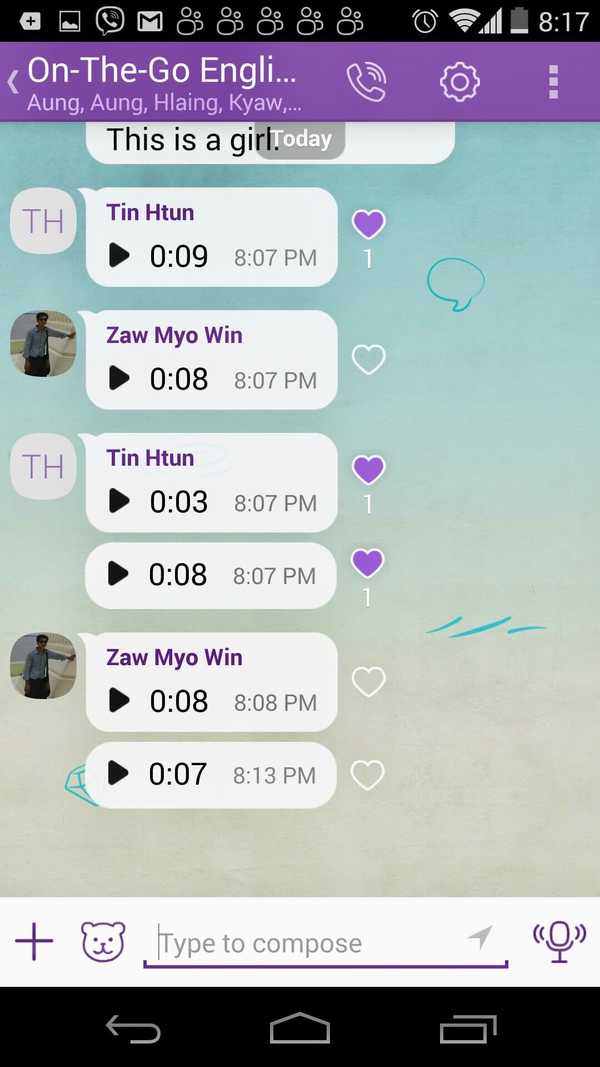Like Zaw Myo Win's 8:08 PM voice message
Viewport: 600px width, 1067px height.
[x=368, y=682]
